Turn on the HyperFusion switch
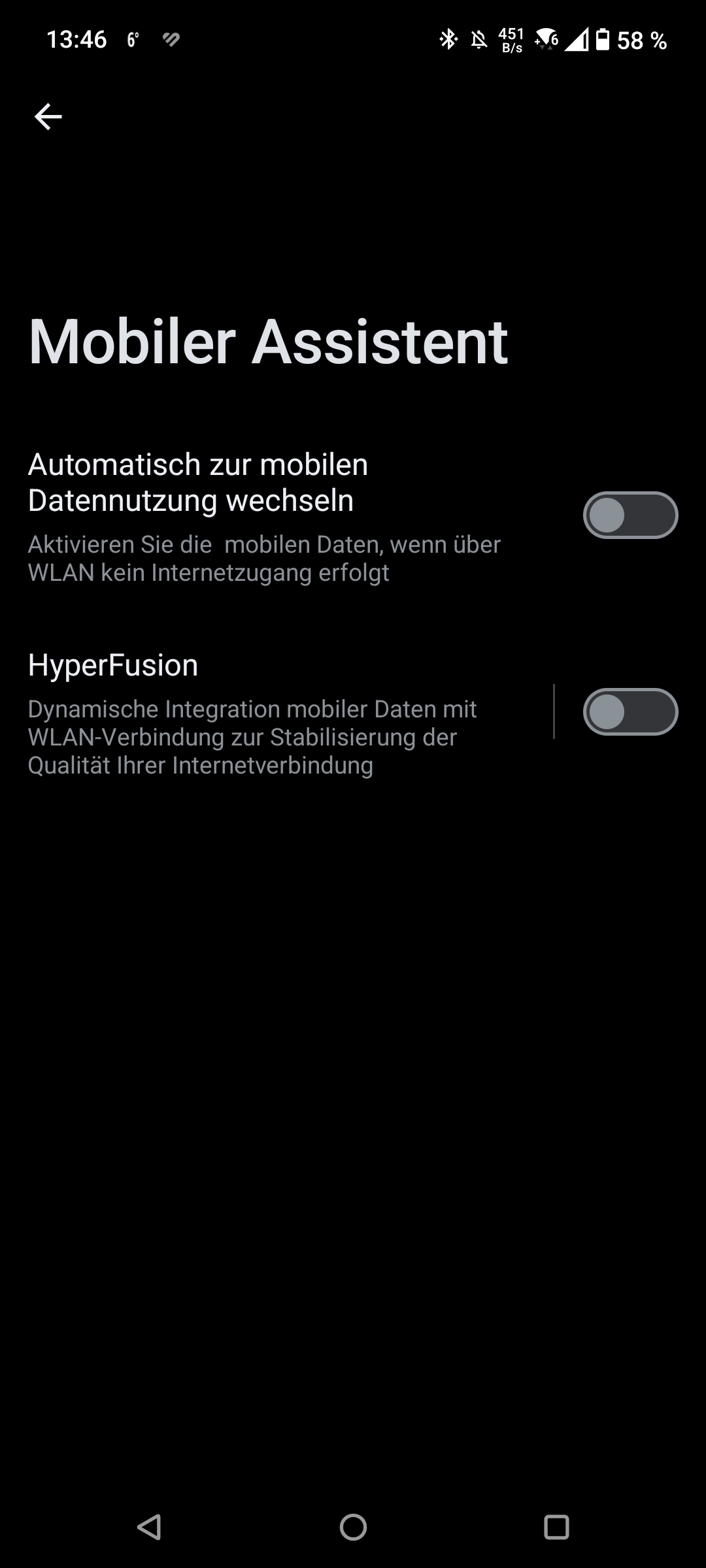 pos(630,711)
